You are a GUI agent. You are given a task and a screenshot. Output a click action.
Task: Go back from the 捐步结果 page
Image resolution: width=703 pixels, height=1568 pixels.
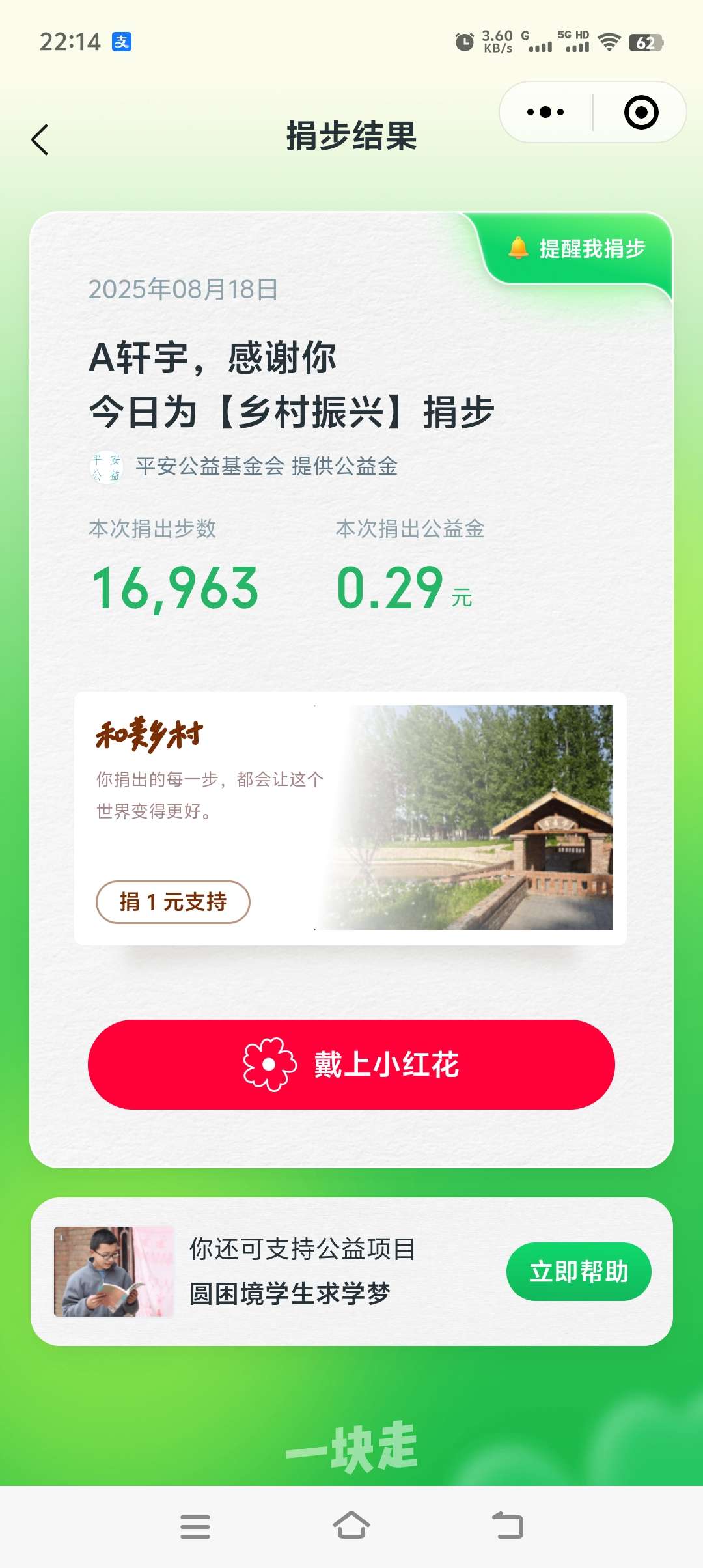tap(40, 139)
